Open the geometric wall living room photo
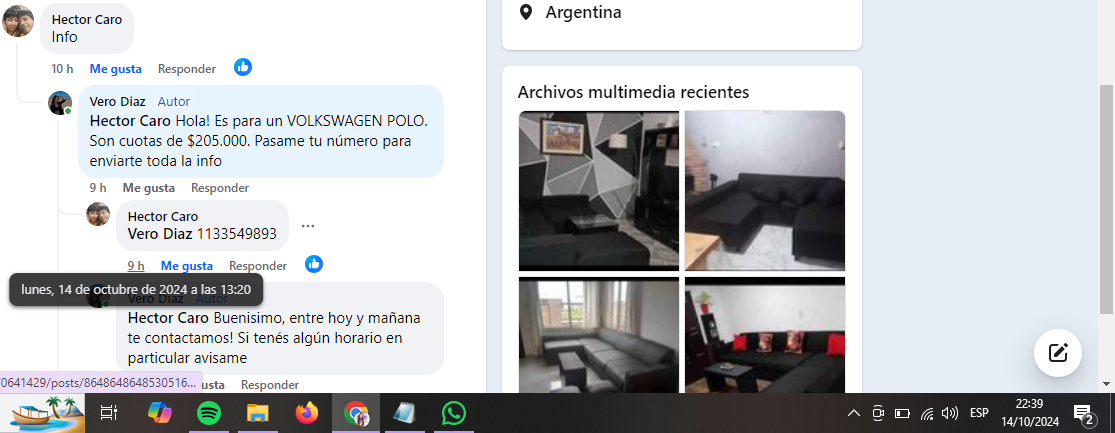1115x433 pixels. coord(598,190)
